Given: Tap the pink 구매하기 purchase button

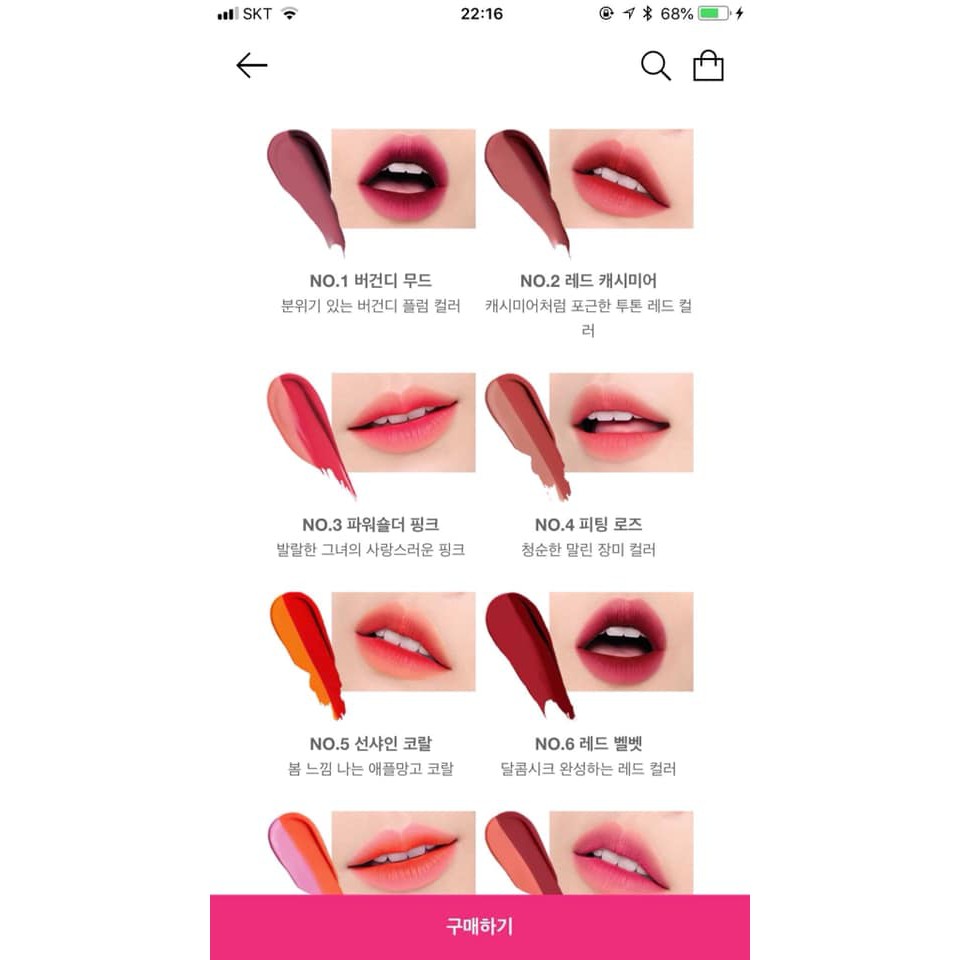Looking at the screenshot, I should pos(479,926).
